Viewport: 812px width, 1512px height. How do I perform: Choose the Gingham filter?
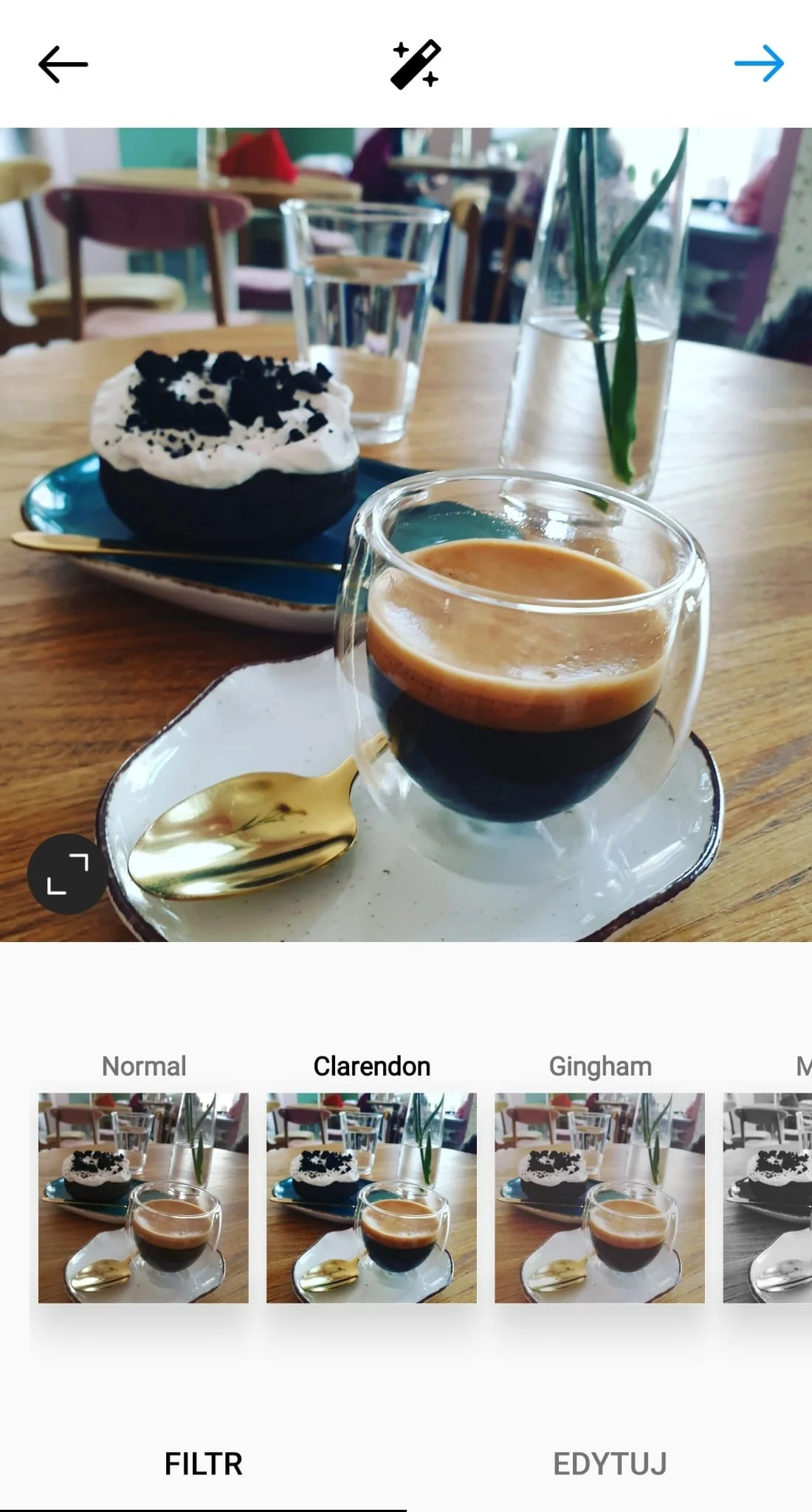pos(599,1197)
